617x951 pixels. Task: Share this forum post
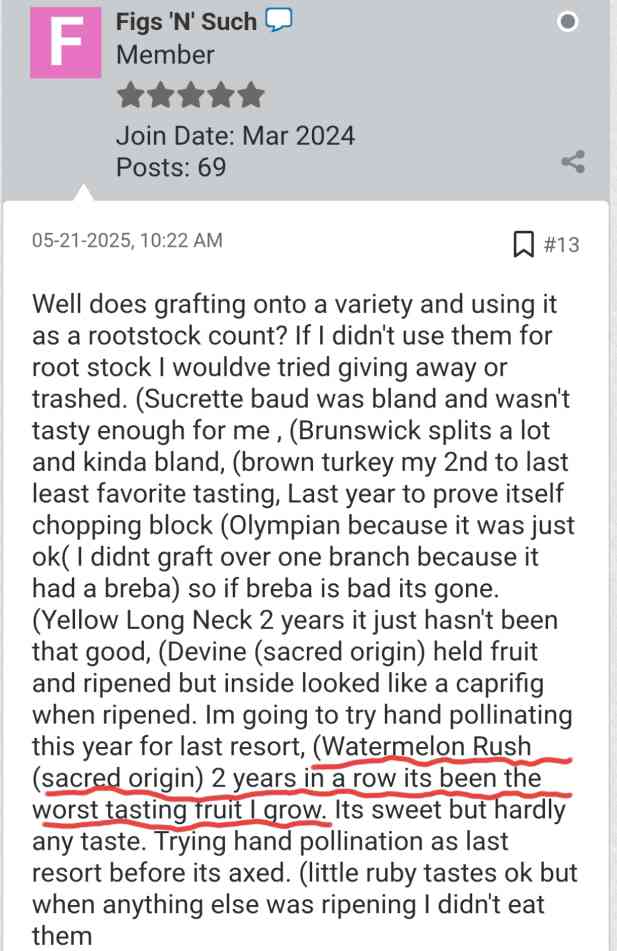[x=573, y=162]
